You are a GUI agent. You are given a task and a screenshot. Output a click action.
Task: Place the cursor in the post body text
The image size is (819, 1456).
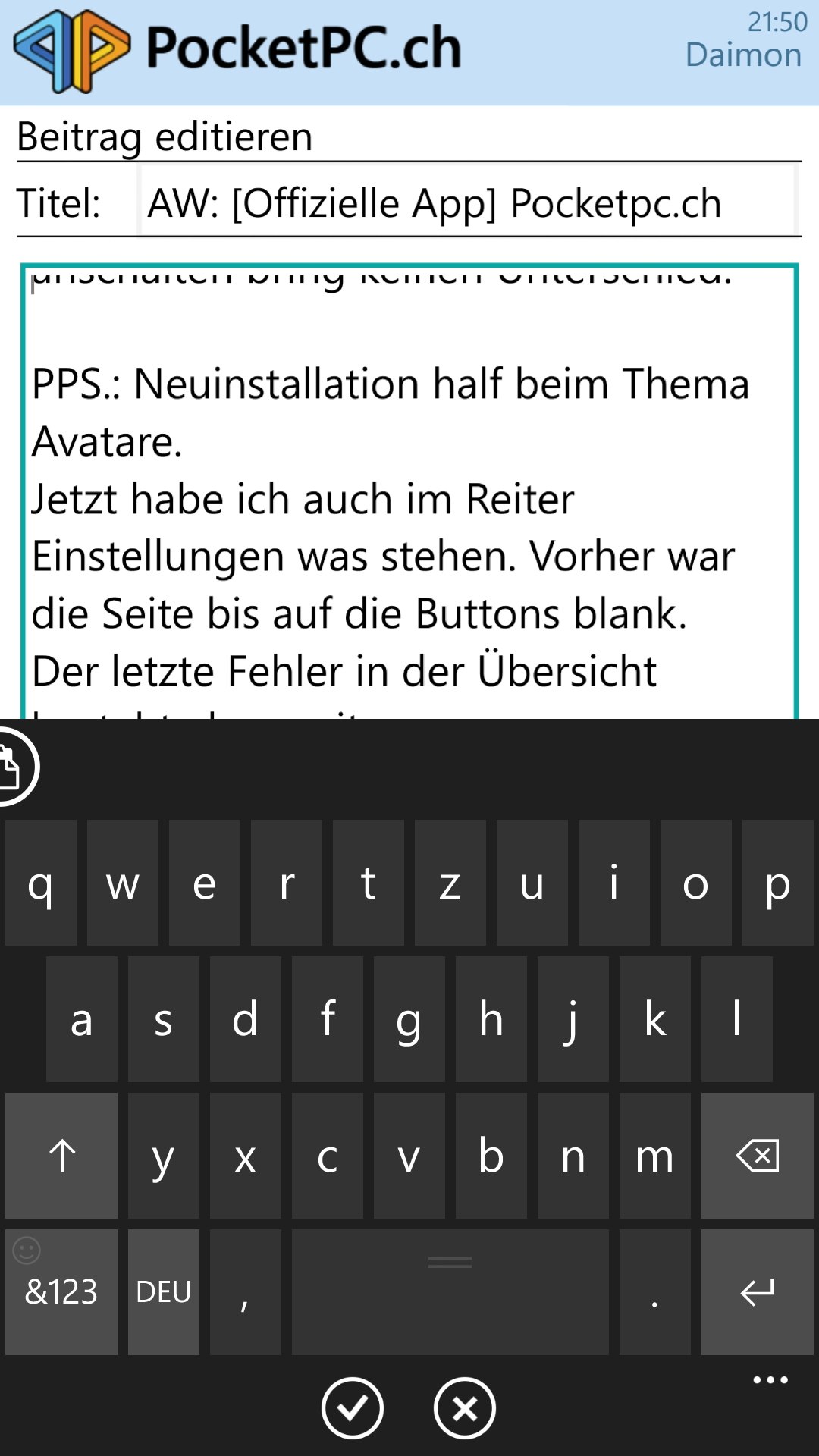(409, 491)
